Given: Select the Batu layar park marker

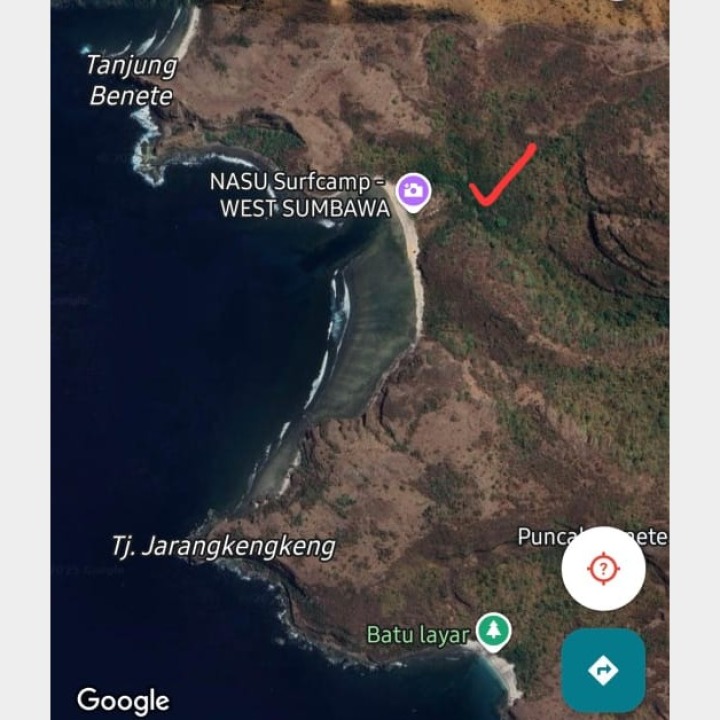Looking at the screenshot, I should 492,630.
